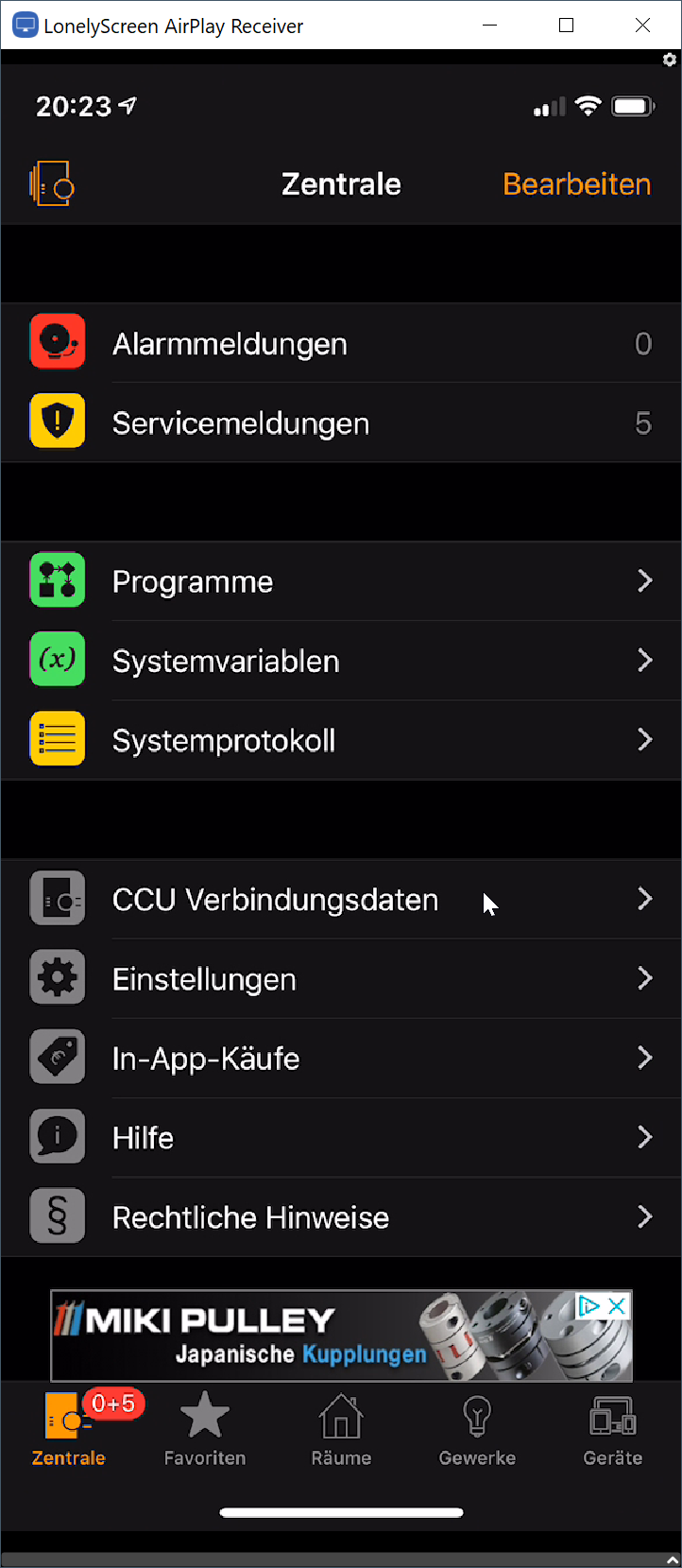
Task: Tap Bearbeiten to edit the list
Action: pos(576,184)
